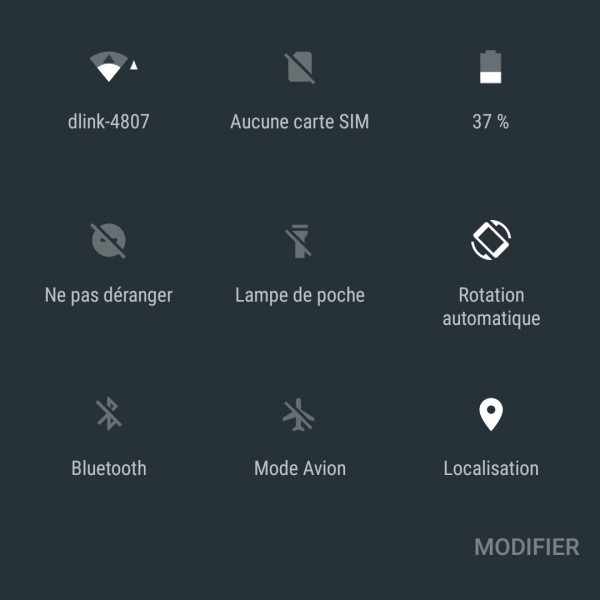Toggle Localisation off

(490, 414)
